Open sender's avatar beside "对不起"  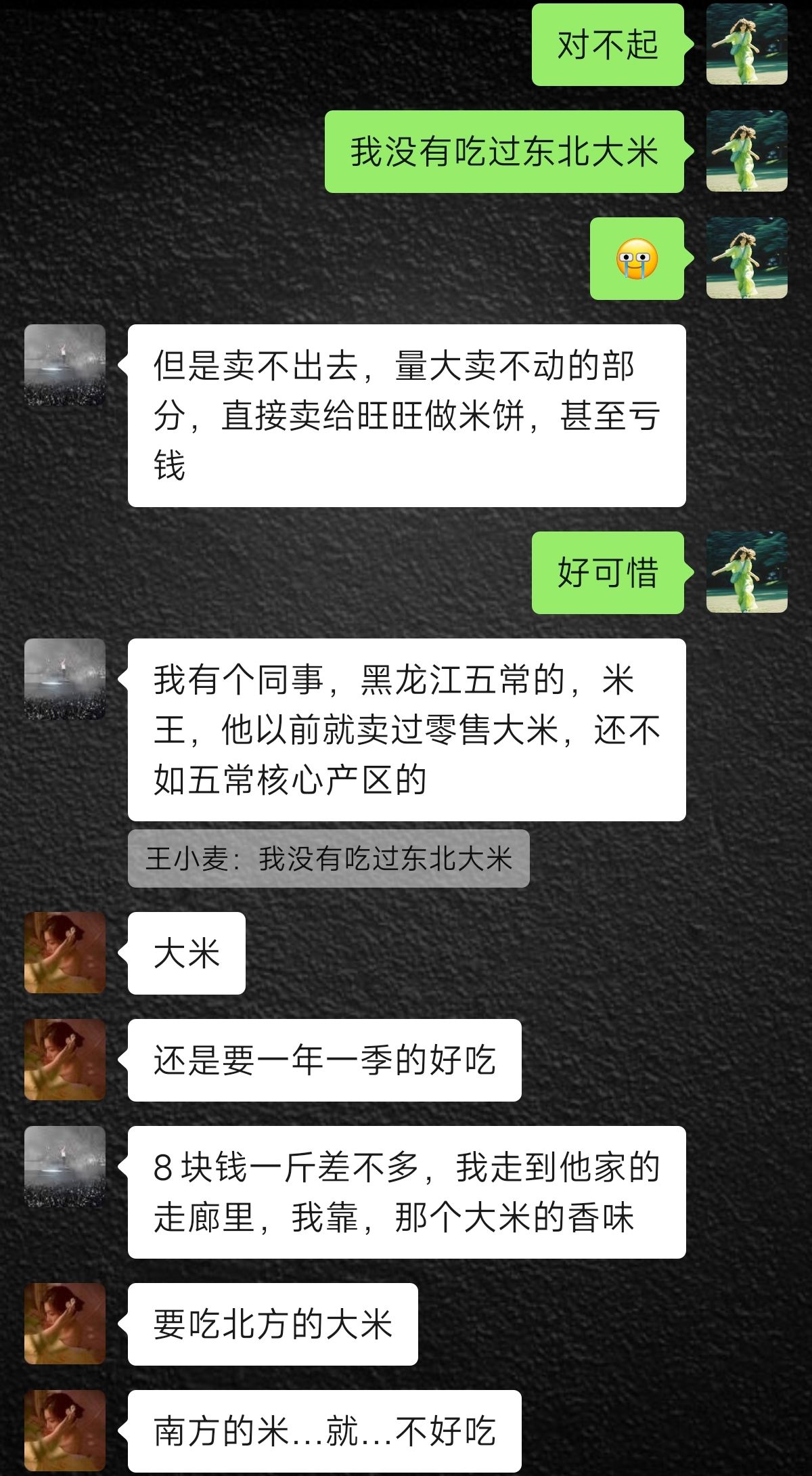(x=747, y=44)
